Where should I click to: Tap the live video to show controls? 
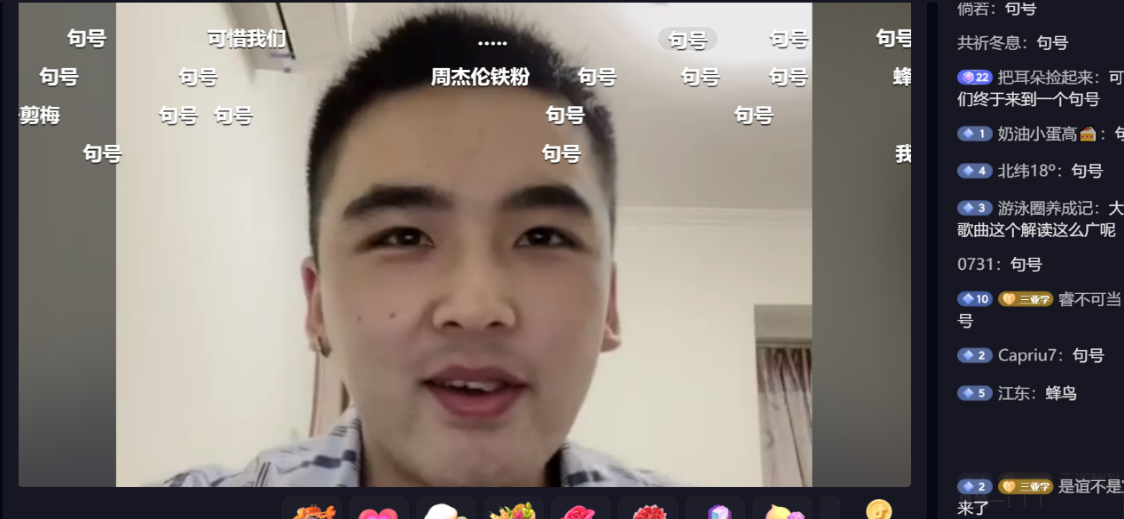tap(464, 300)
